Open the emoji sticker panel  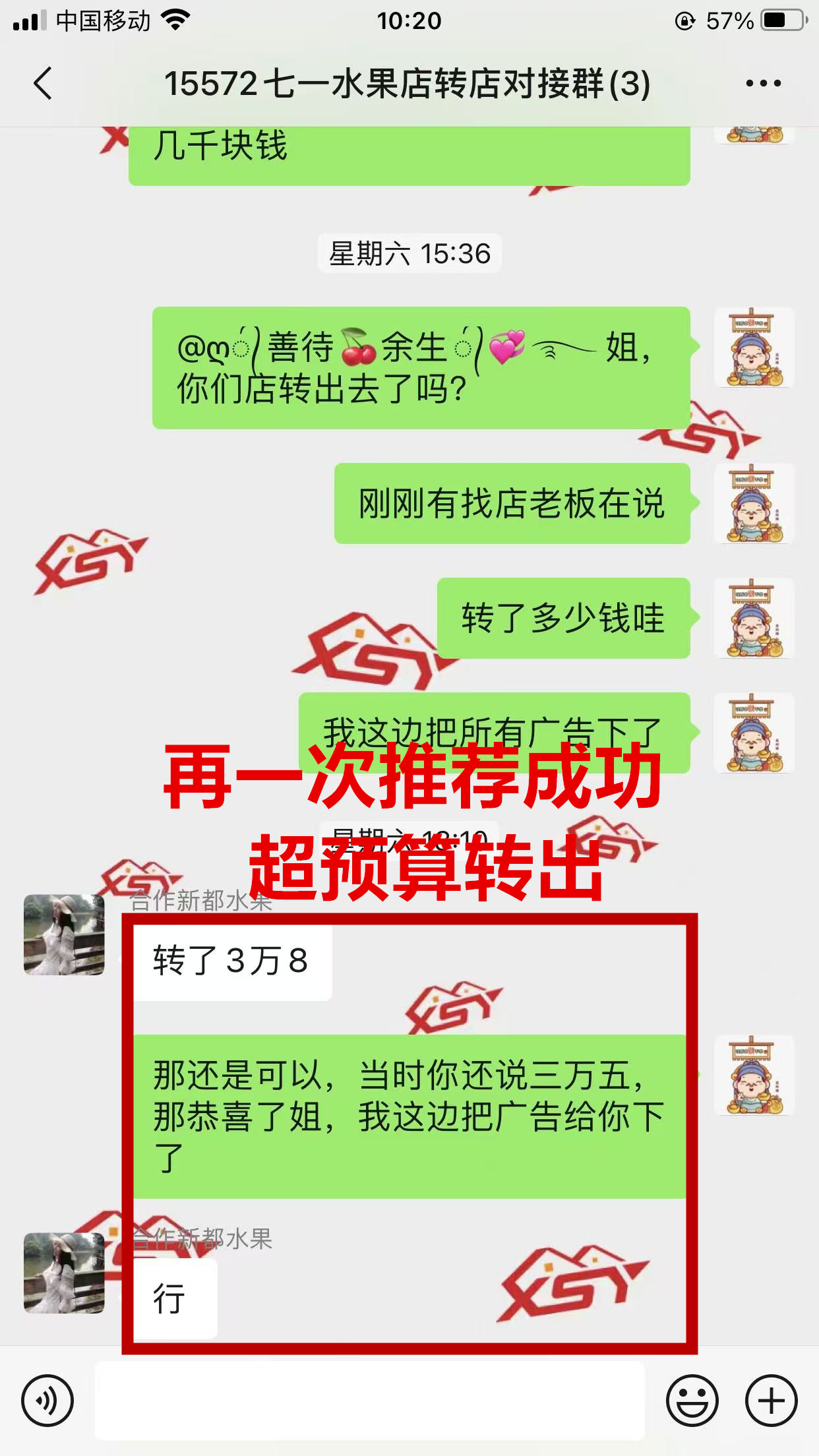(692, 1400)
